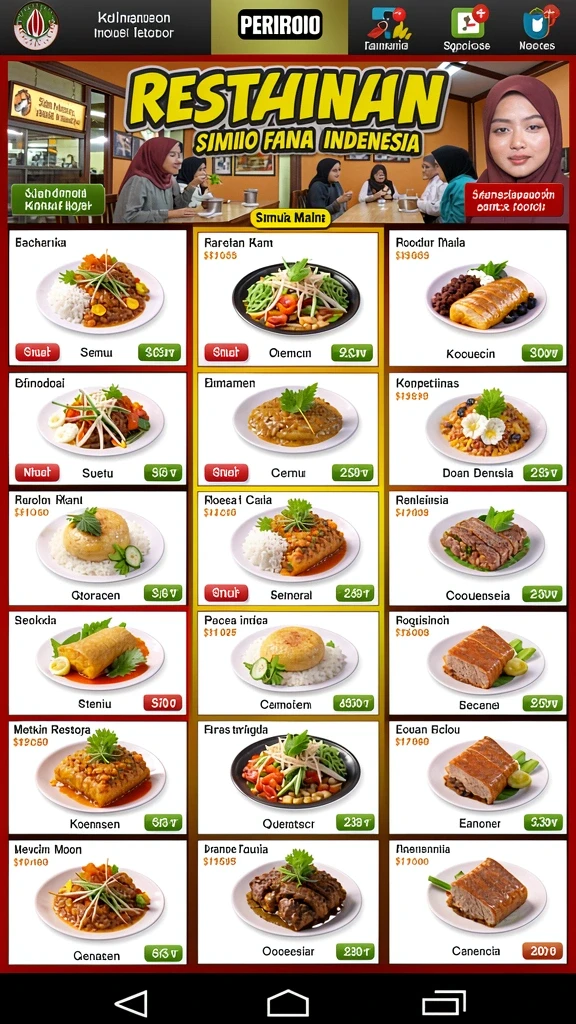
Task: Tap the red button in the Roeeal Caila card
Action: [226, 593]
